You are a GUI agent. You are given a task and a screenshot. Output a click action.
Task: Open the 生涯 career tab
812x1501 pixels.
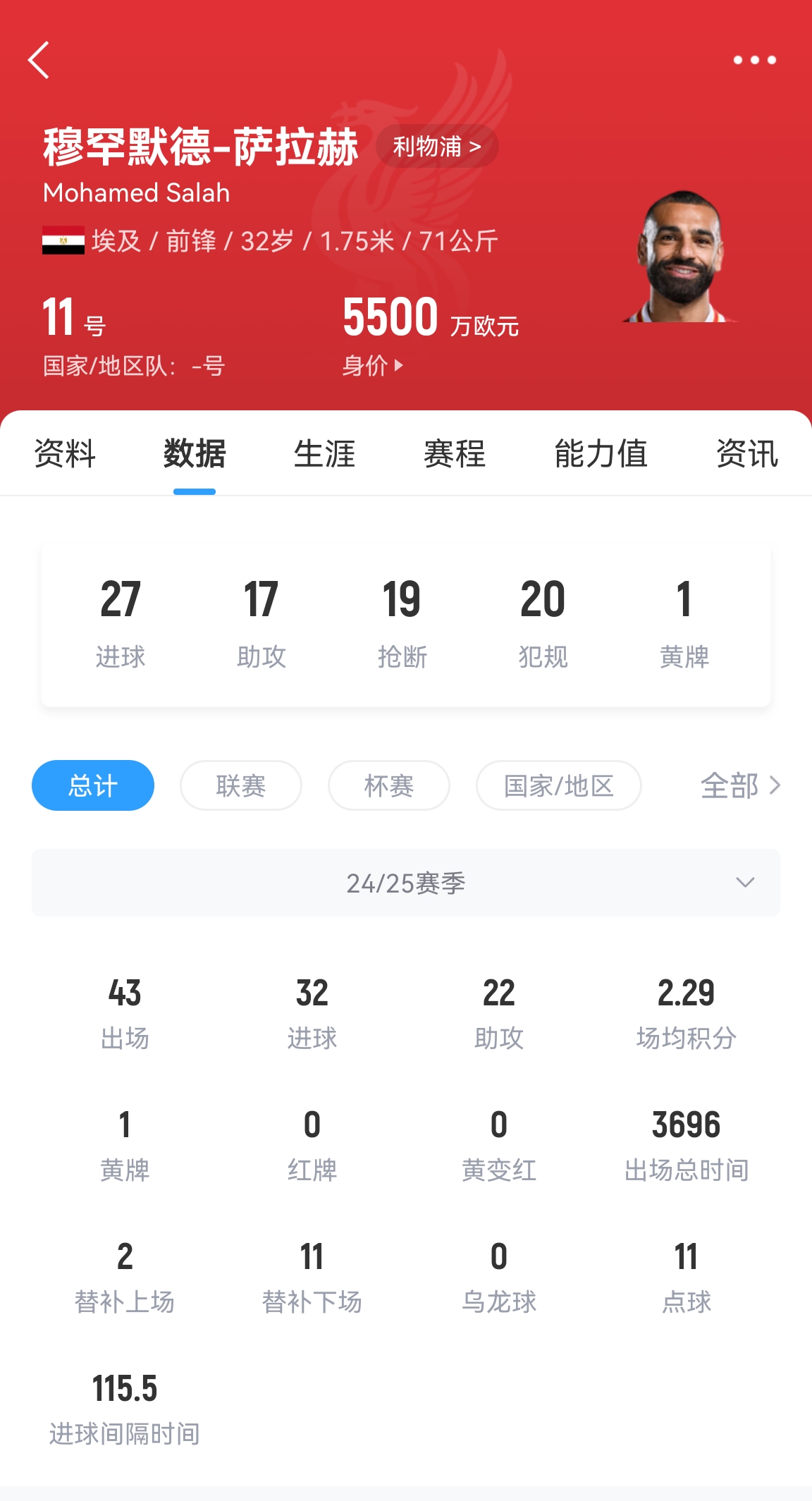(325, 455)
